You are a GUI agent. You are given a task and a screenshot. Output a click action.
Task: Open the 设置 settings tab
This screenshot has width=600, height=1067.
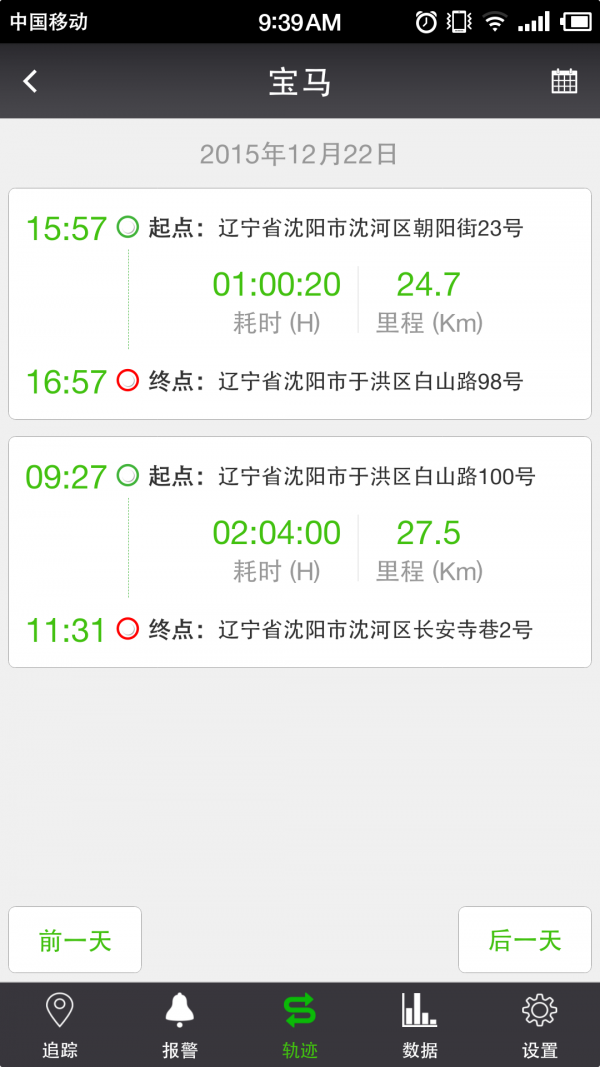(540, 1025)
